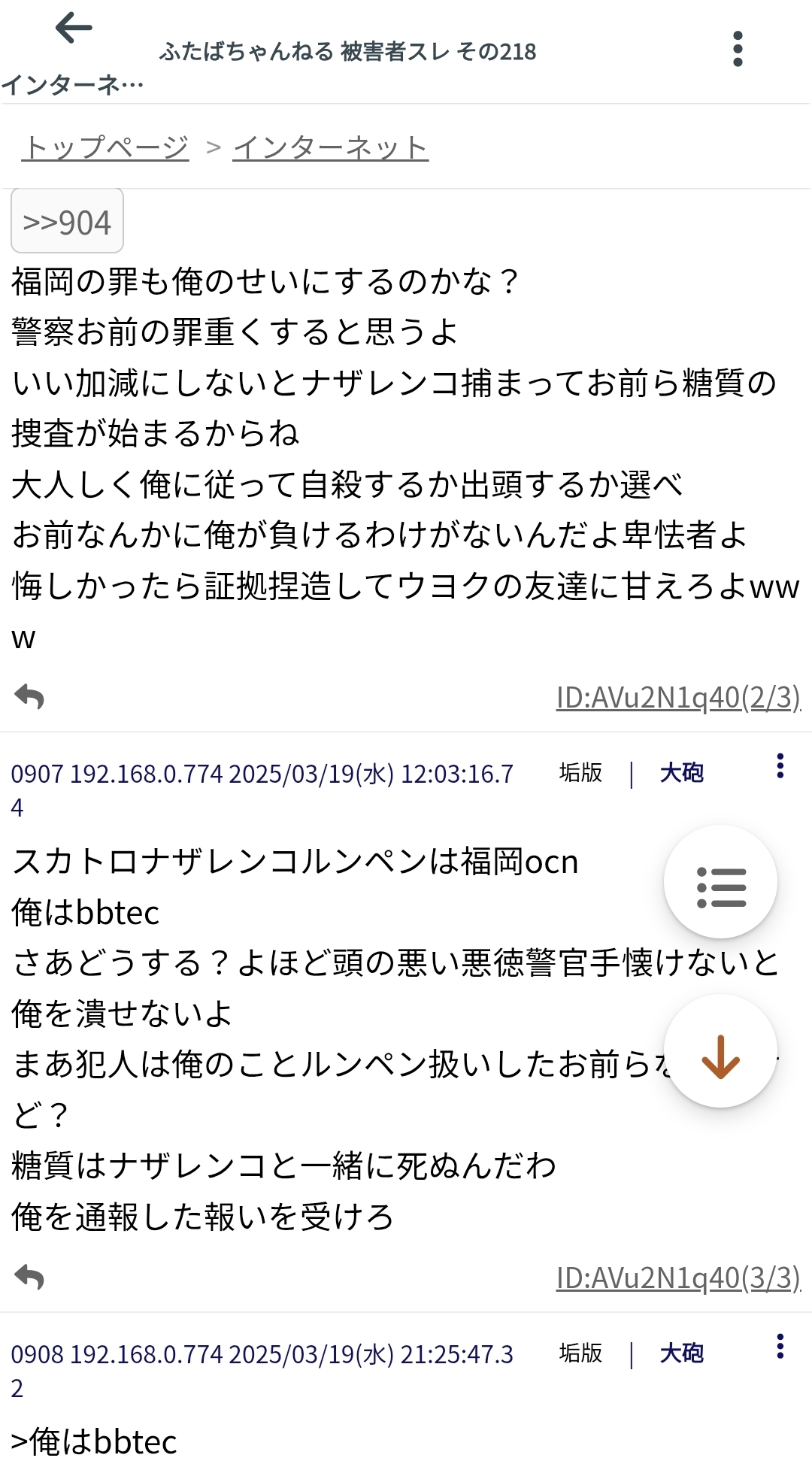Tap 垢版 on post 0908
Screen dimensions: 812x1467
pyautogui.click(x=580, y=1353)
